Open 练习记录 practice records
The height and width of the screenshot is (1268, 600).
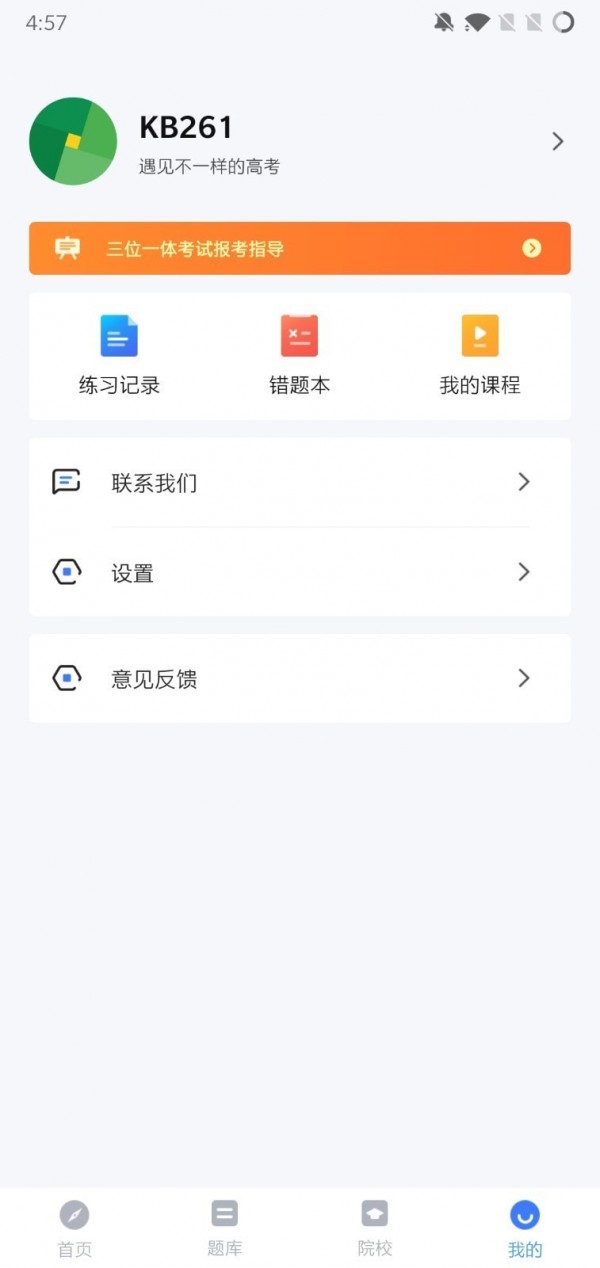click(119, 355)
